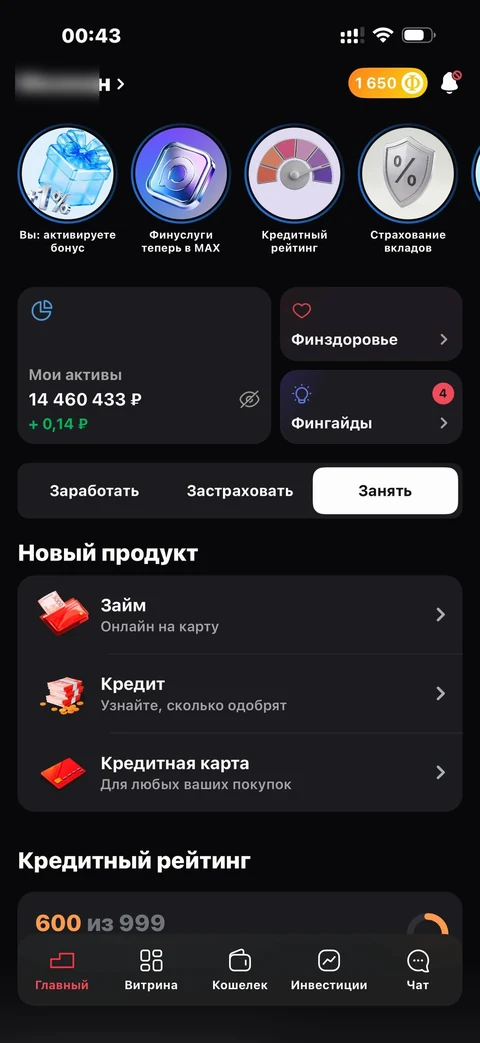This screenshot has height=1043, width=480.
Task: Open the profile name at top
Action: coord(70,84)
